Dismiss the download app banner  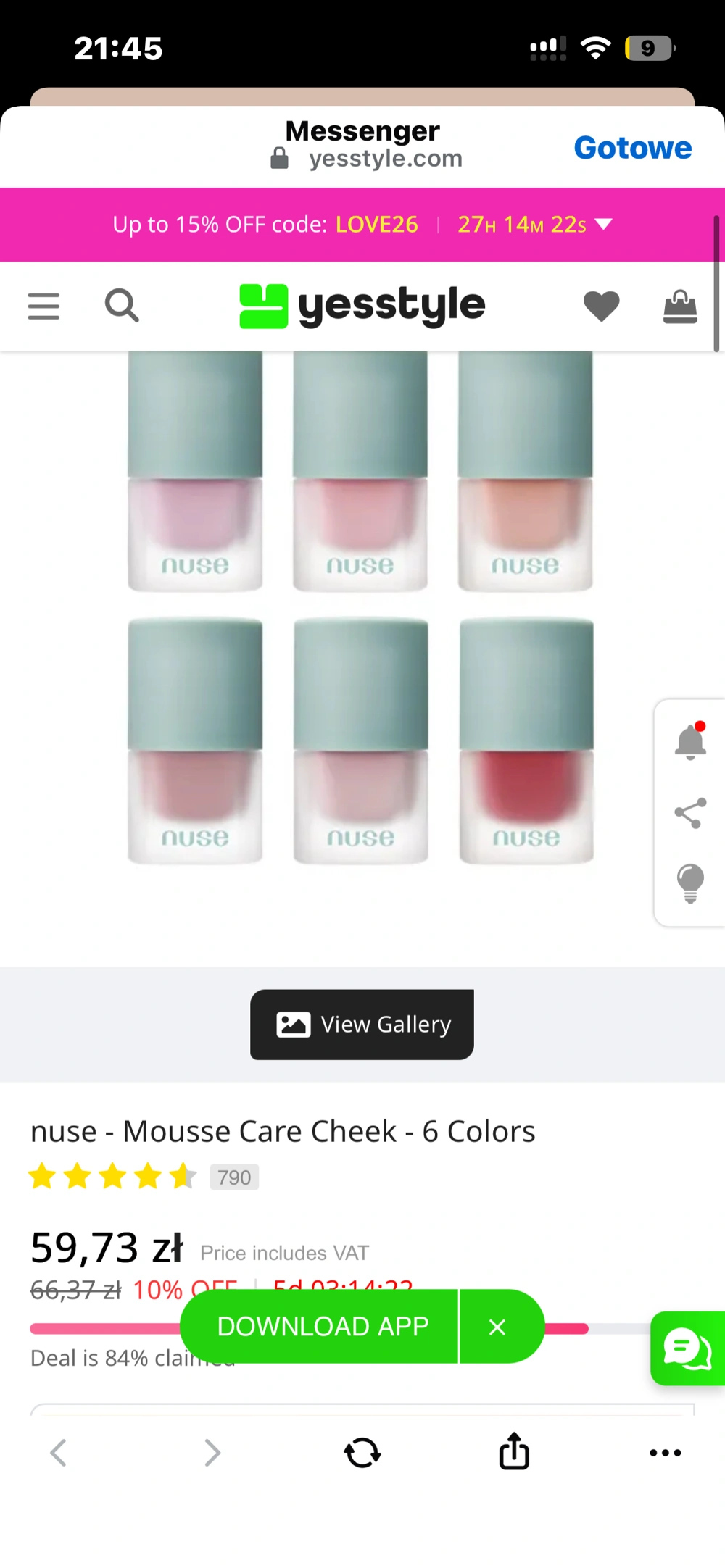tap(497, 1327)
